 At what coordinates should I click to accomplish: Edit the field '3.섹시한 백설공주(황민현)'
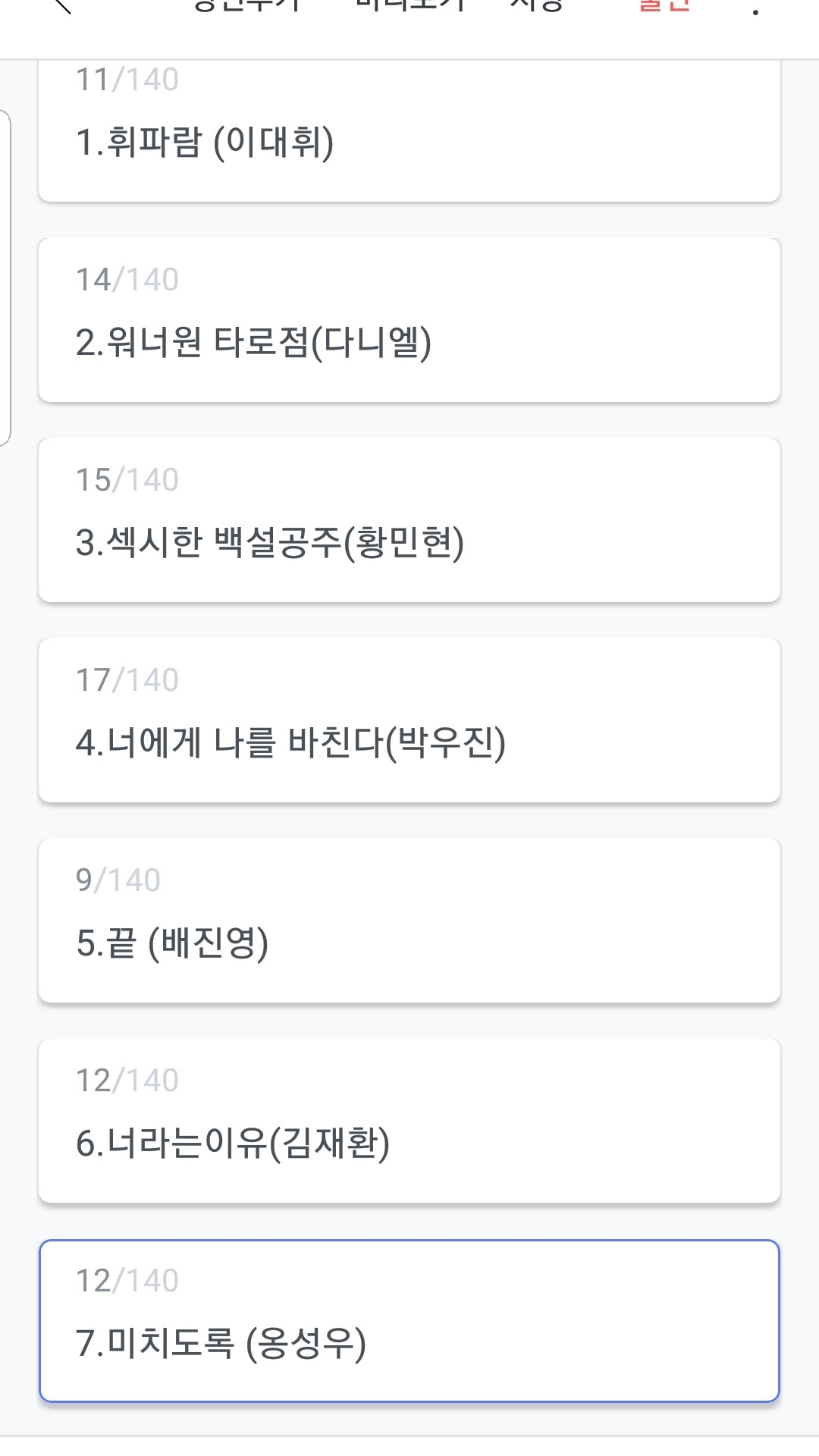point(409,543)
